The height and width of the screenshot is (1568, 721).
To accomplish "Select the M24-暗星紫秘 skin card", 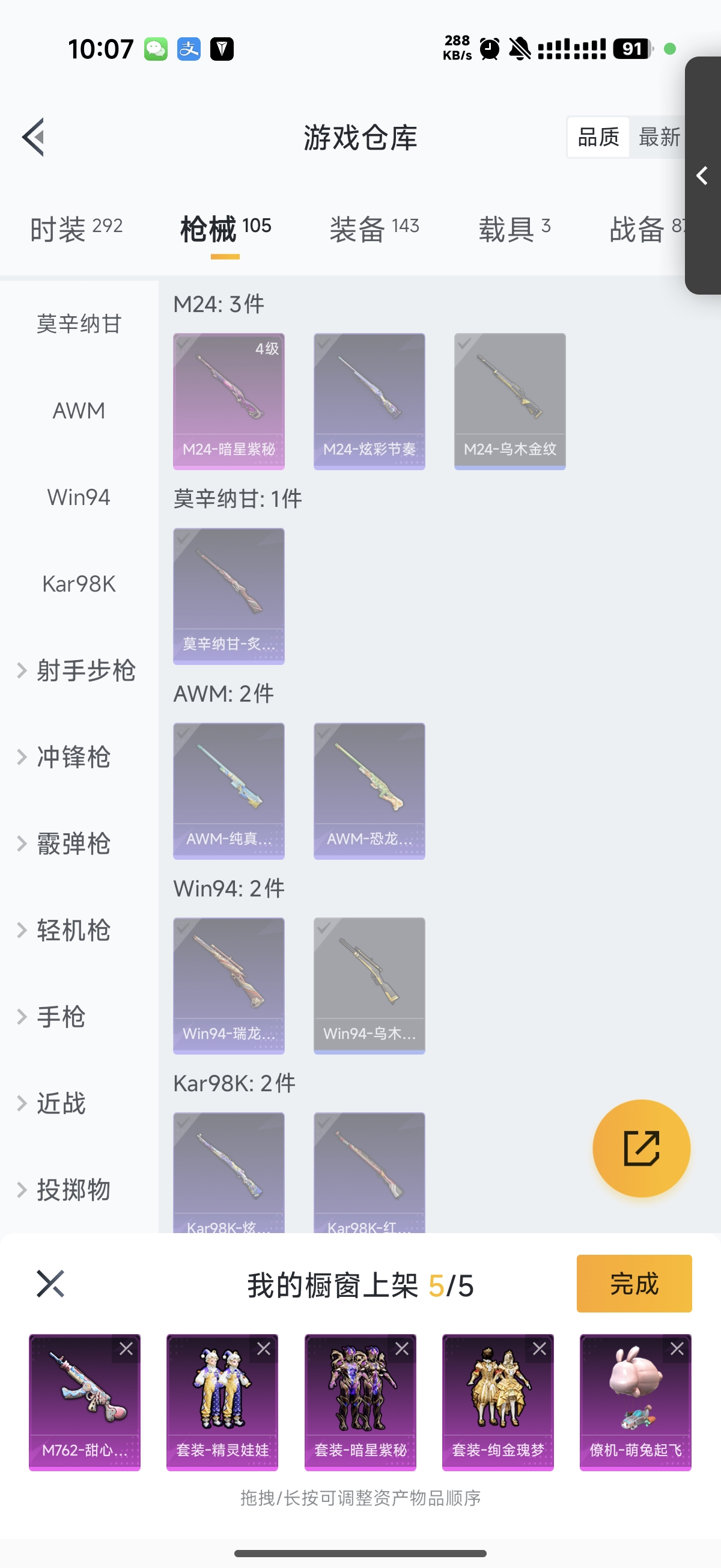I will [229, 400].
